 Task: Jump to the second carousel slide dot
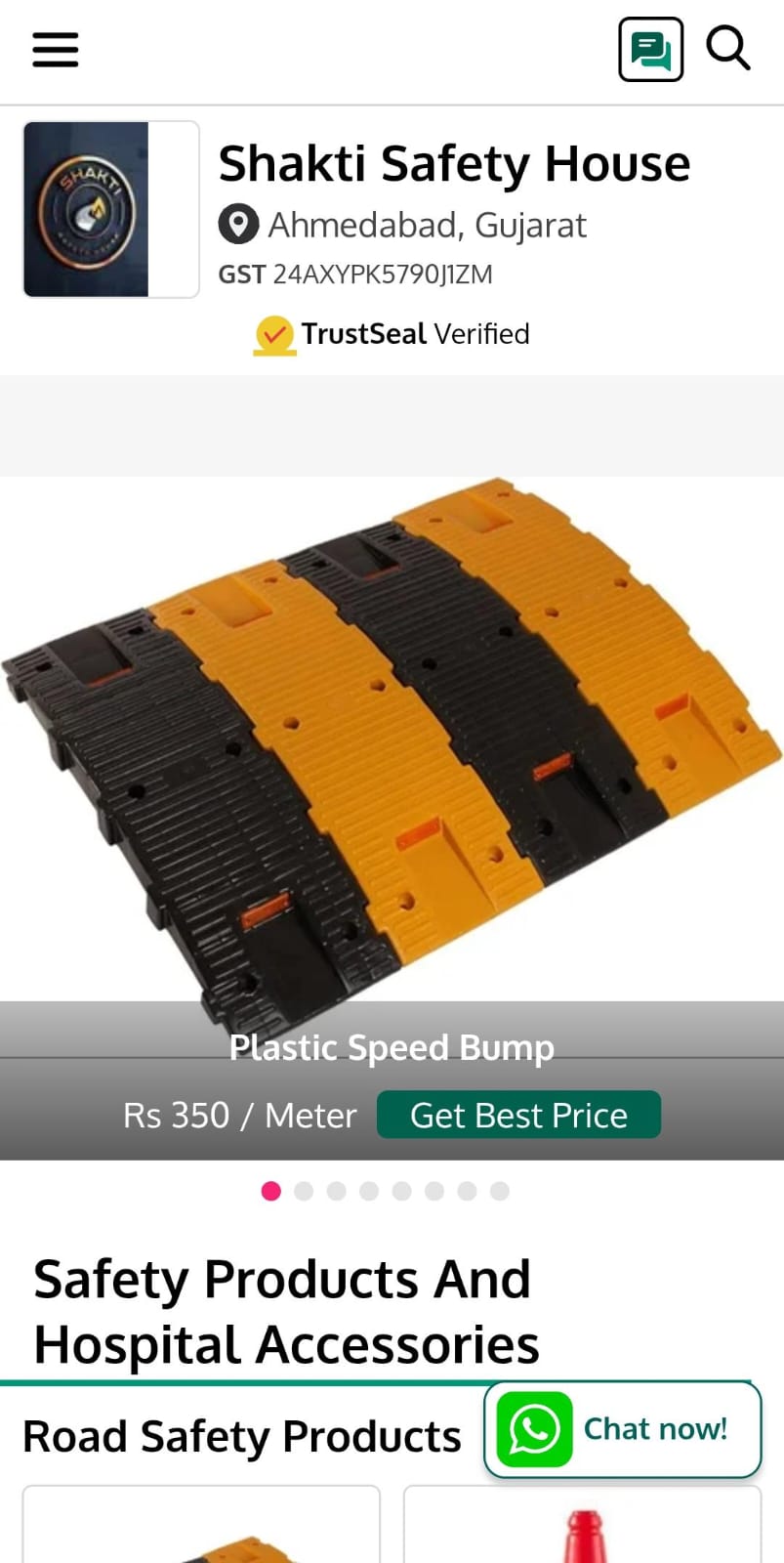(x=304, y=1191)
